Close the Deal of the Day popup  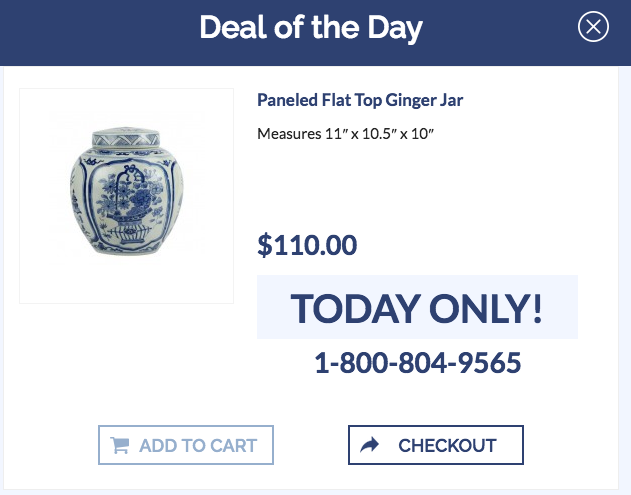594,27
